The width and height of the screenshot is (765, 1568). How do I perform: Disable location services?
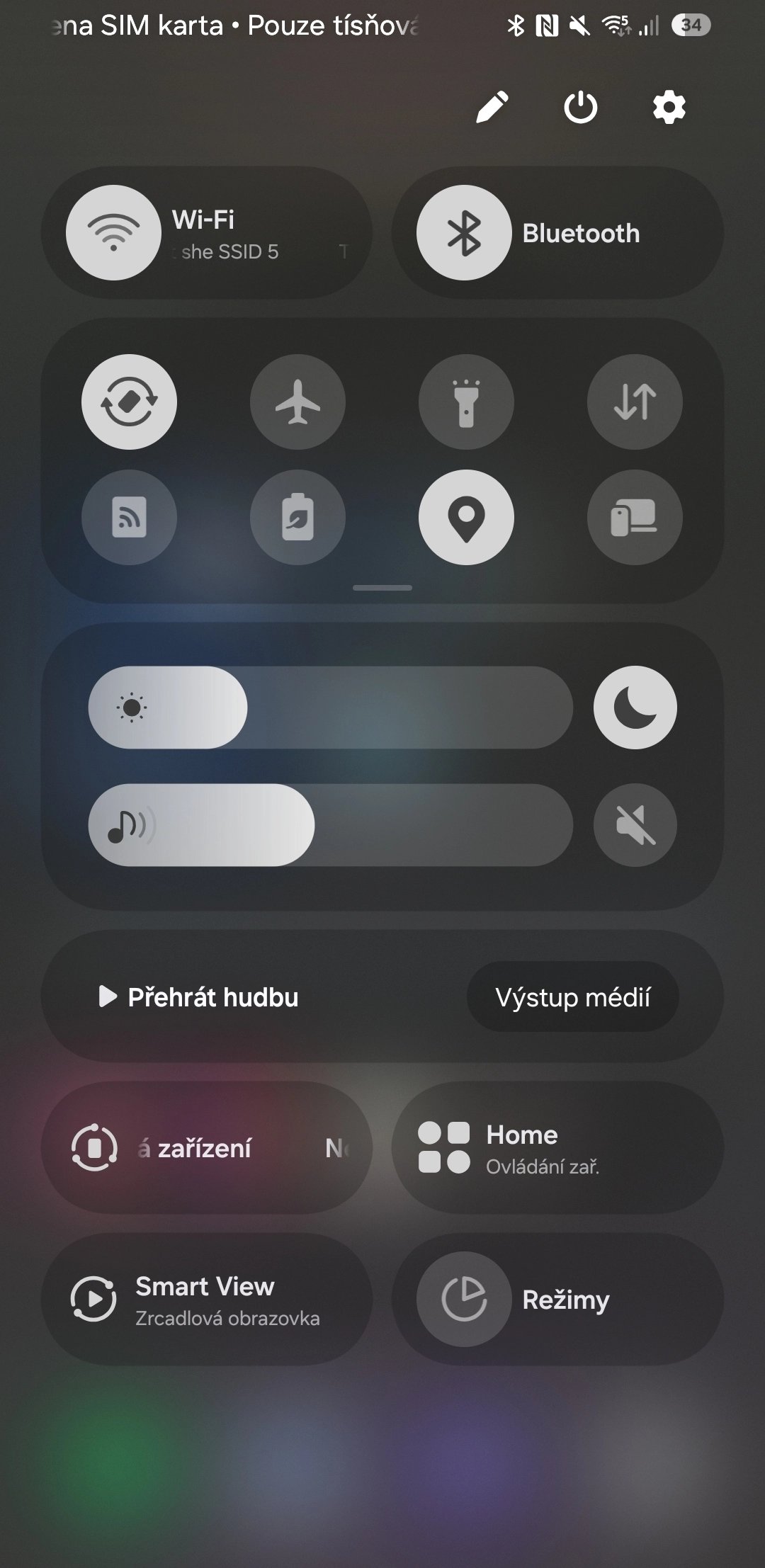click(465, 518)
